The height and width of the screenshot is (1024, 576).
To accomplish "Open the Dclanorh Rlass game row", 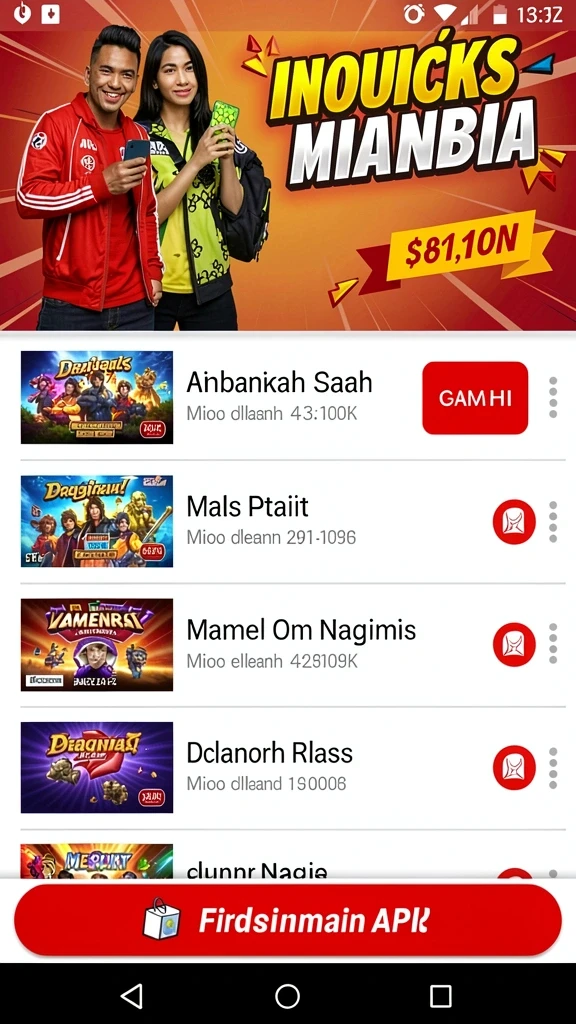I will (288, 768).
